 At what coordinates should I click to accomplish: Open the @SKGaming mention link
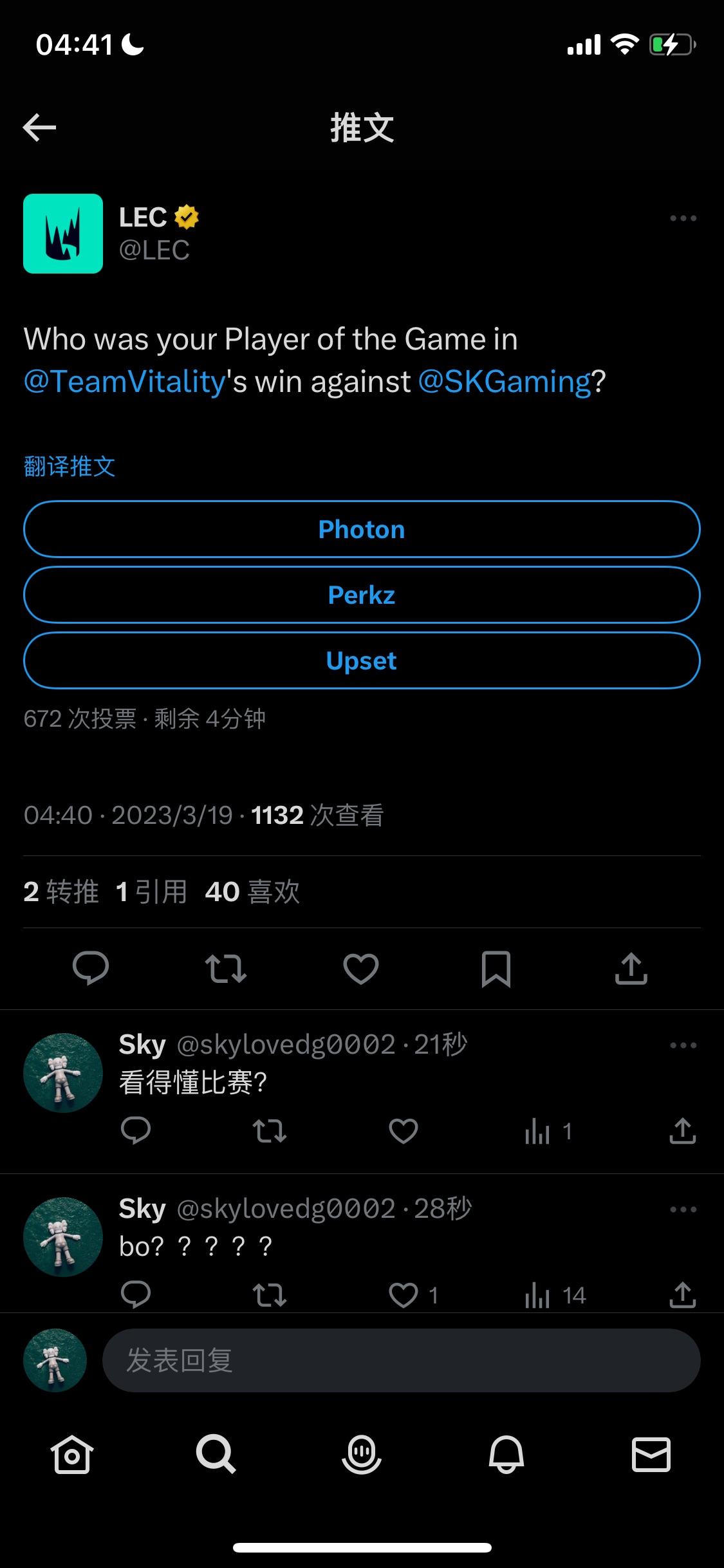[505, 382]
